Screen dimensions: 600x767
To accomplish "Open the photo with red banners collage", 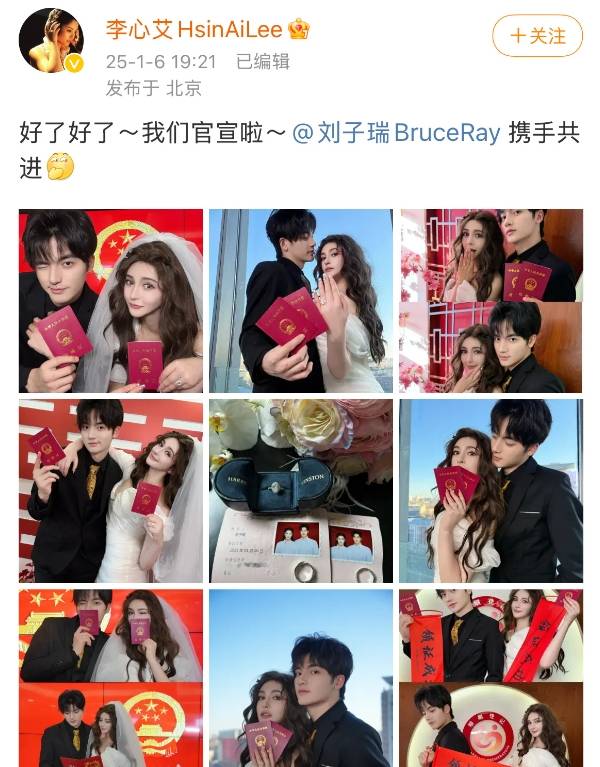I will [490, 678].
